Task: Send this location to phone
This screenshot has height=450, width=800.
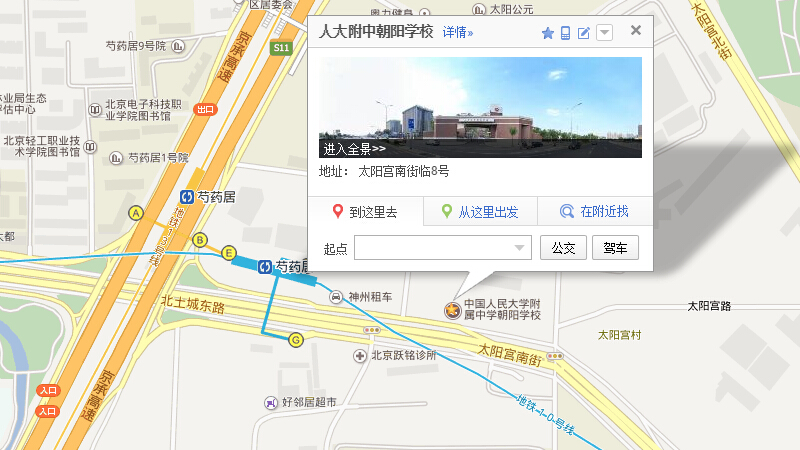Action: tap(566, 33)
